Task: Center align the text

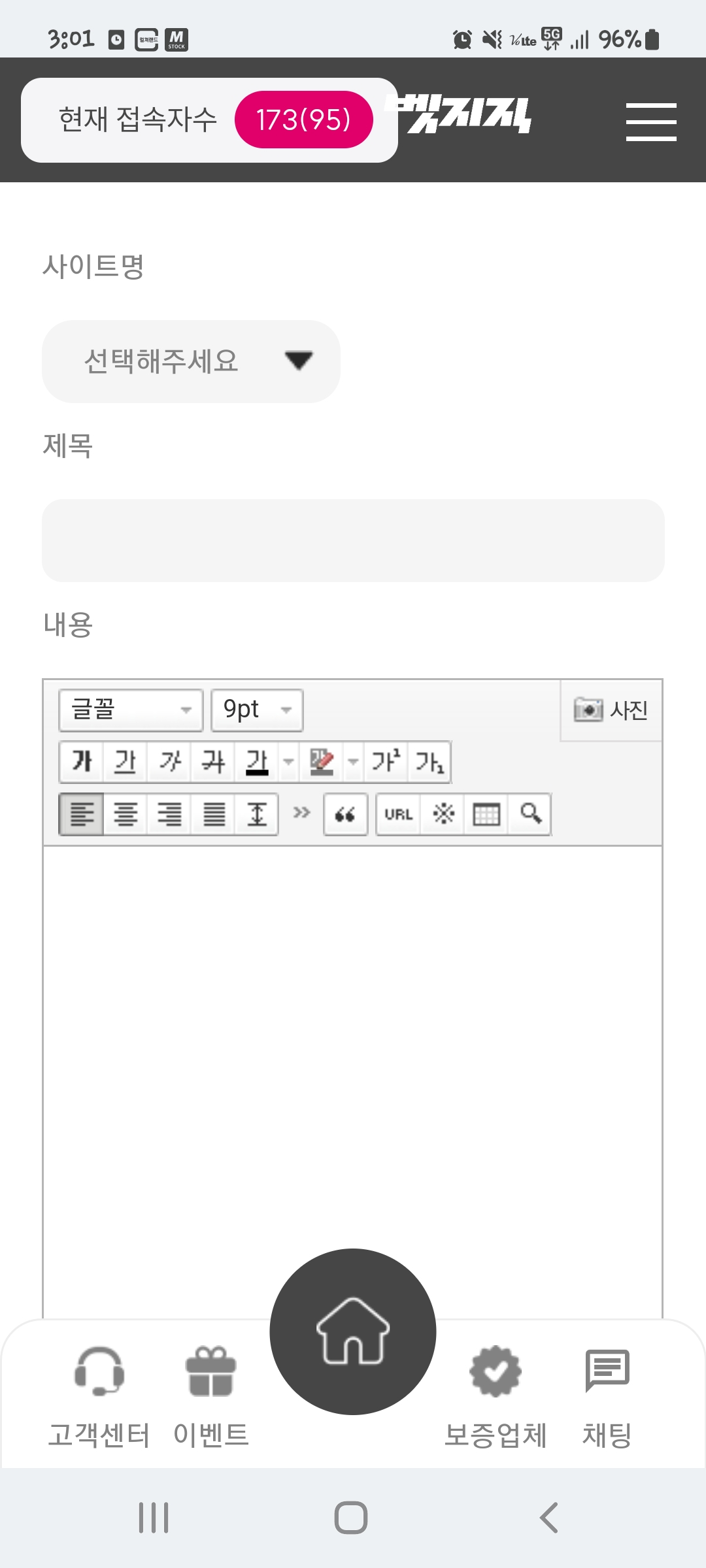Action: [126, 814]
